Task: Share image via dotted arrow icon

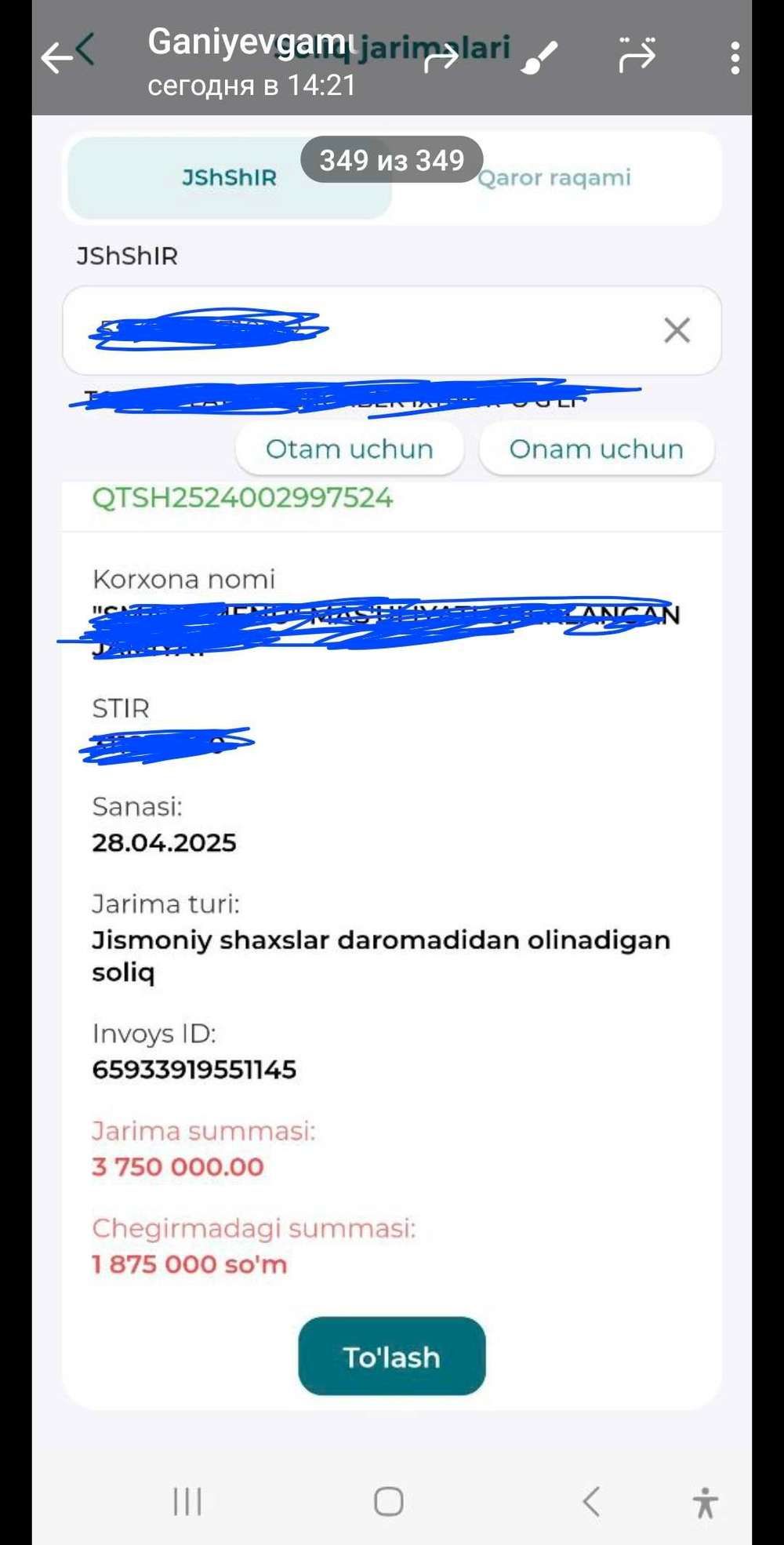Action: [637, 55]
